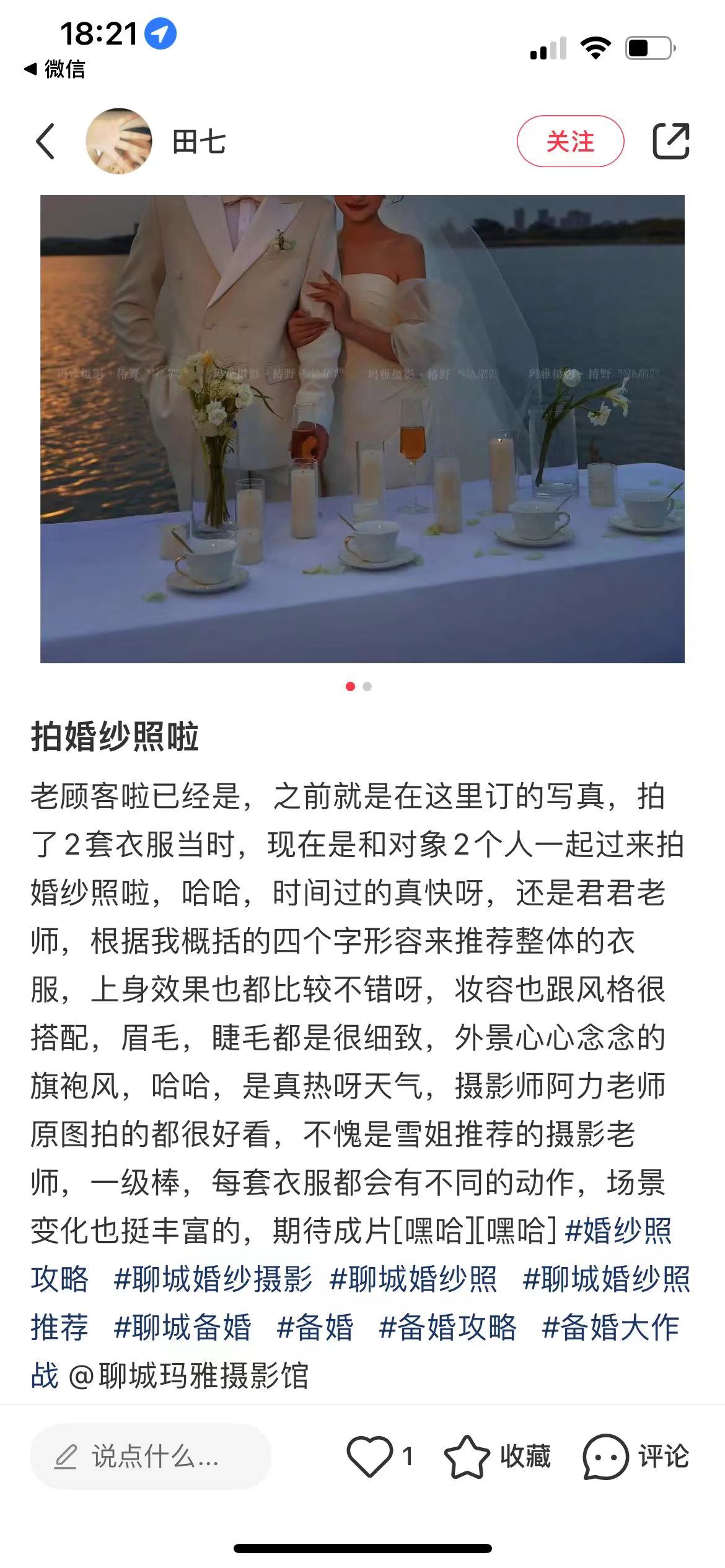Share this post via the share icon
This screenshot has height=1568, width=725.
(x=671, y=141)
